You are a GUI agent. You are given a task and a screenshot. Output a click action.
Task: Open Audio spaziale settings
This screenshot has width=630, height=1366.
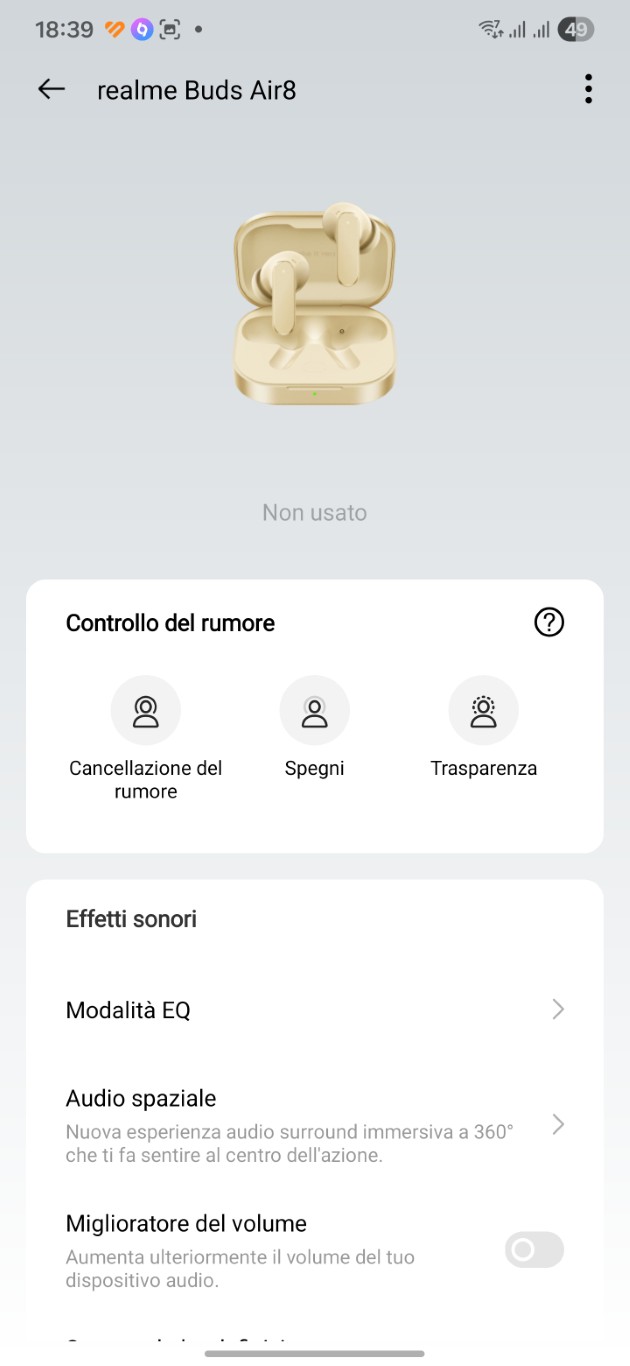coord(314,1125)
